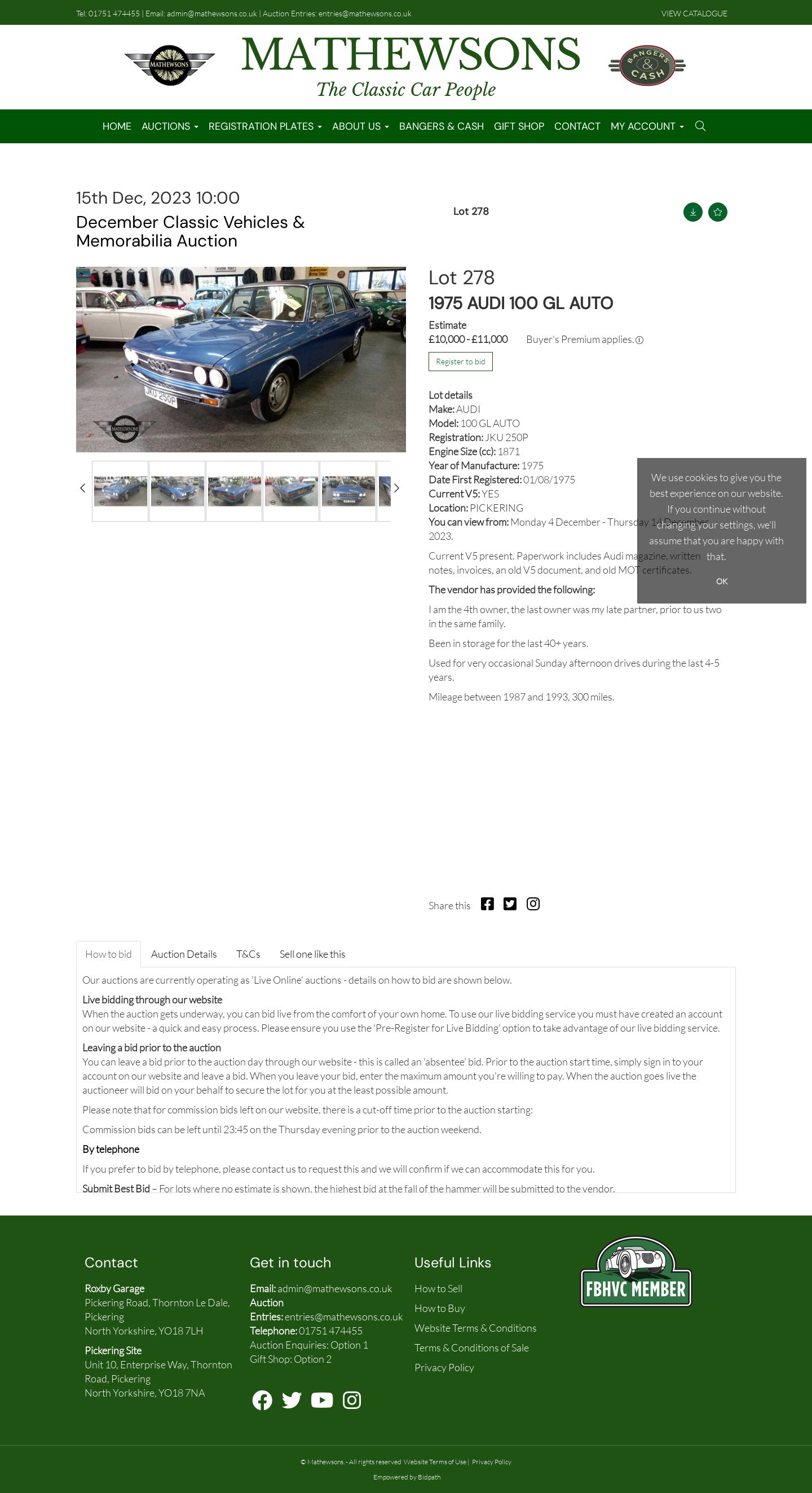This screenshot has width=812, height=1493.
Task: Expand the My Account dropdown
Action: 647,126
